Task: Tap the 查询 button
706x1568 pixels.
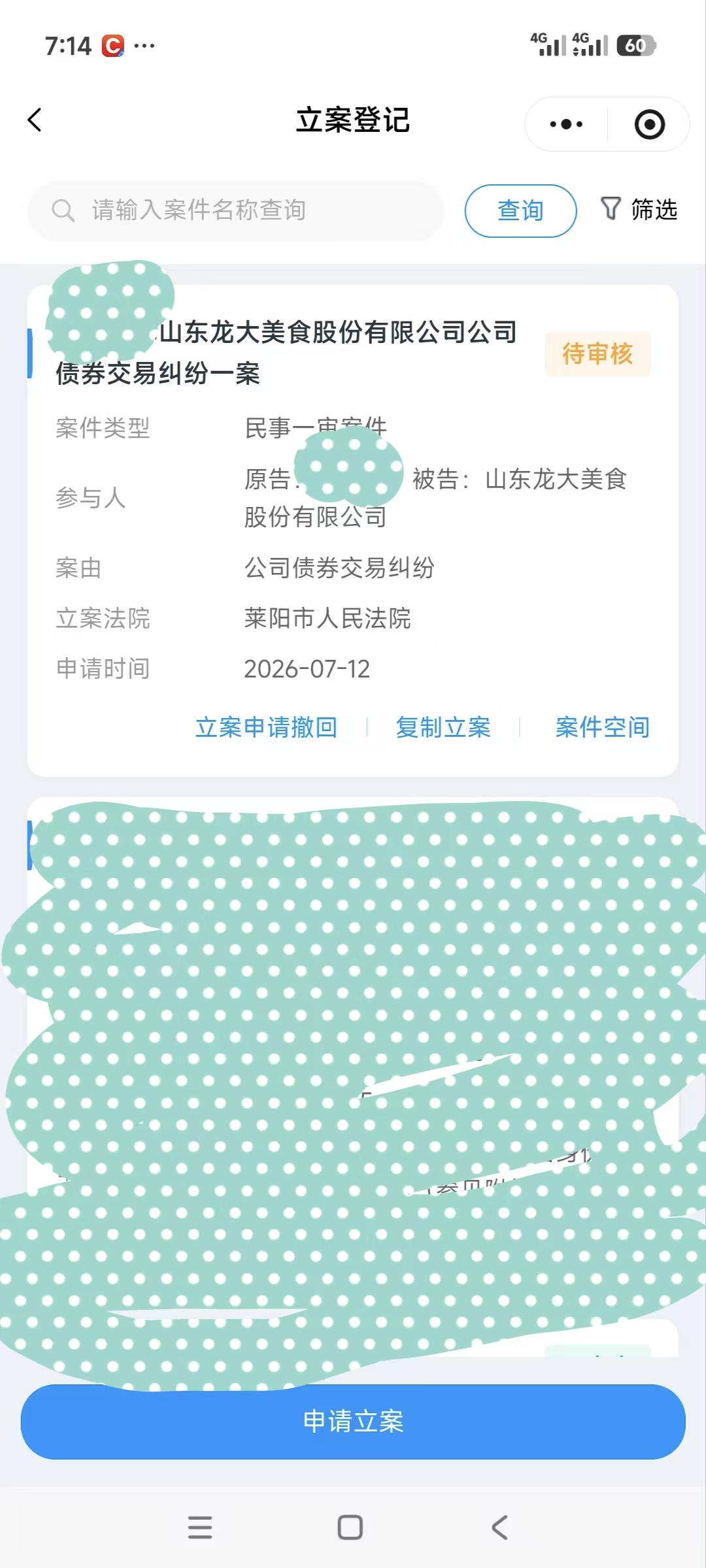Action: click(x=520, y=210)
